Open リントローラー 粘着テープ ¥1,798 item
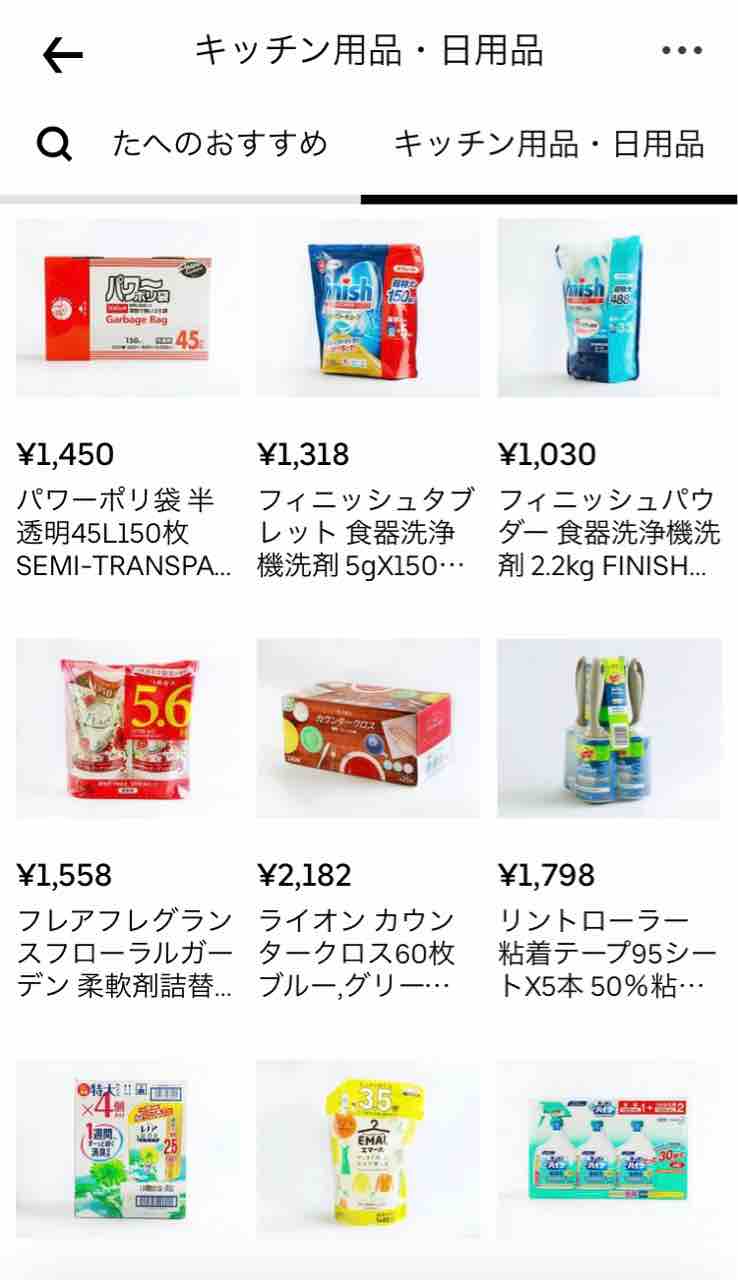The image size is (738, 1280). coord(609,820)
